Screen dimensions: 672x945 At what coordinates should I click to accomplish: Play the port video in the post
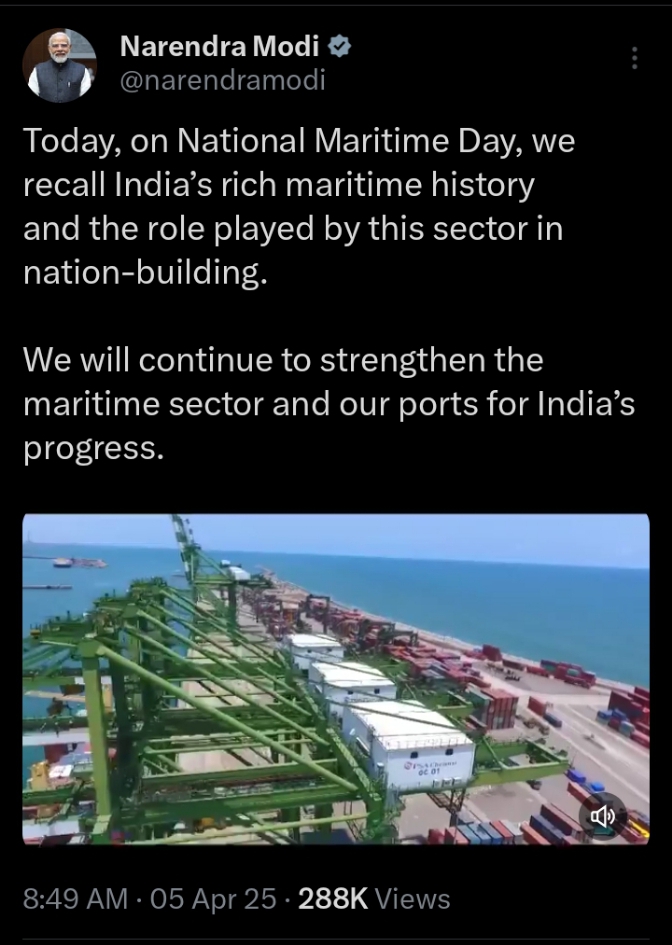pyautogui.click(x=336, y=678)
